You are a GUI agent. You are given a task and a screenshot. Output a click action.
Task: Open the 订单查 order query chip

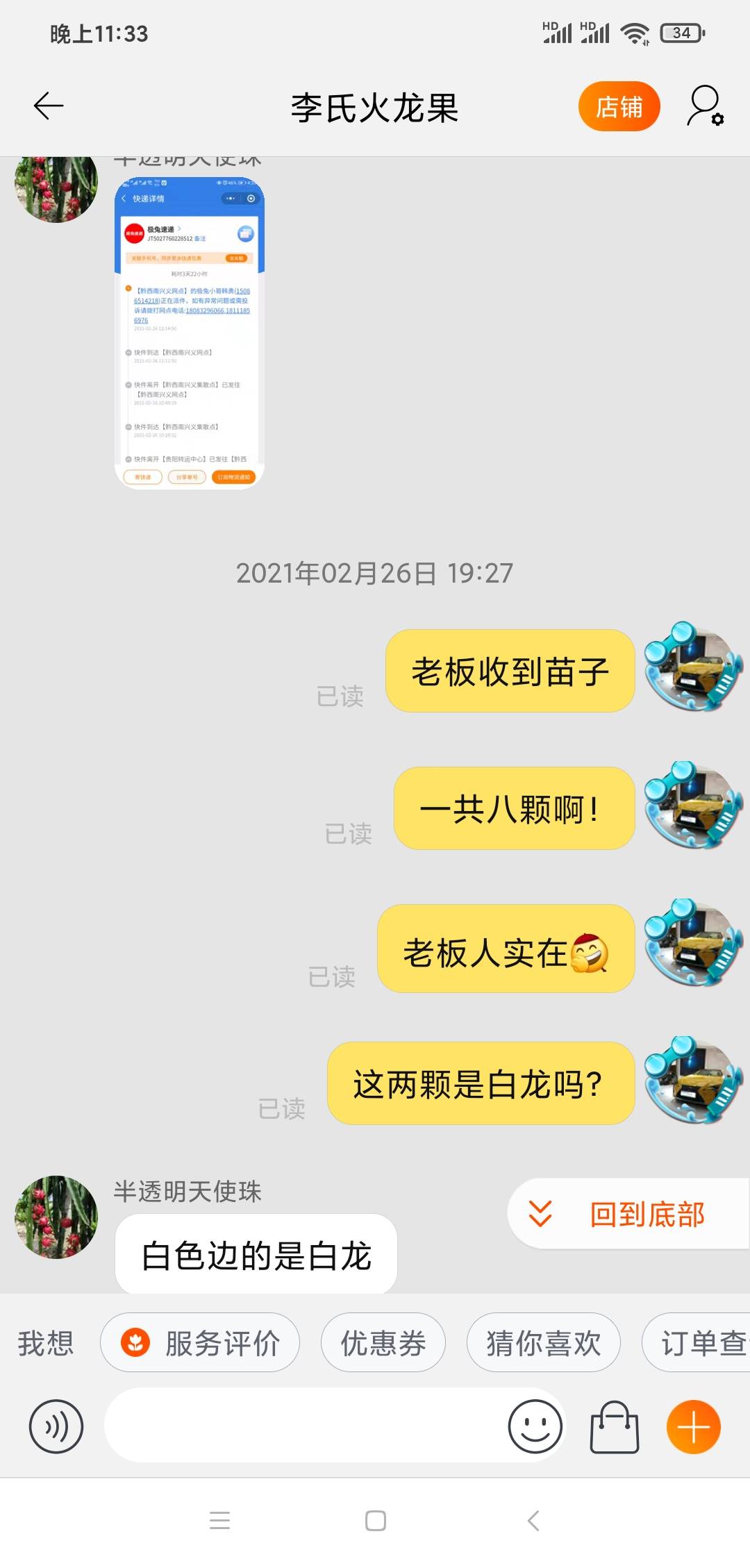click(x=697, y=1342)
